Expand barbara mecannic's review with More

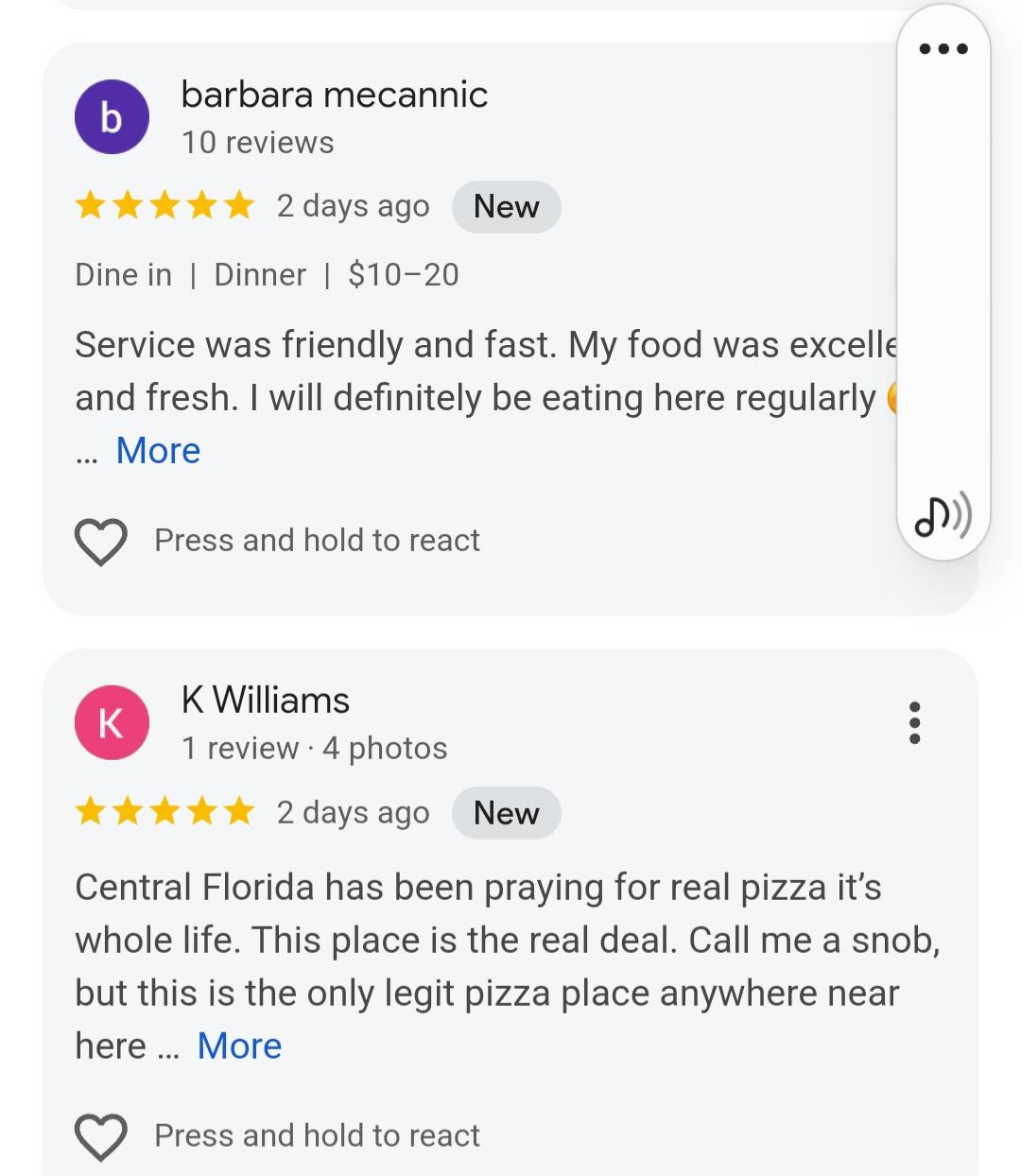pyautogui.click(x=158, y=451)
